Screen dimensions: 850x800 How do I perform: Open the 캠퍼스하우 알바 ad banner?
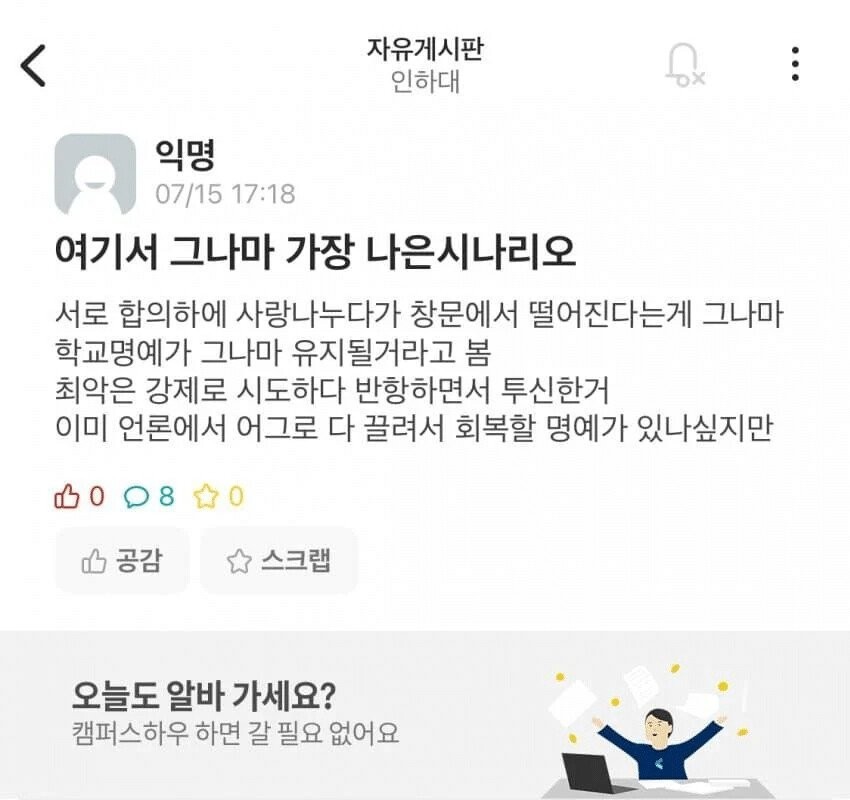[x=425, y=715]
